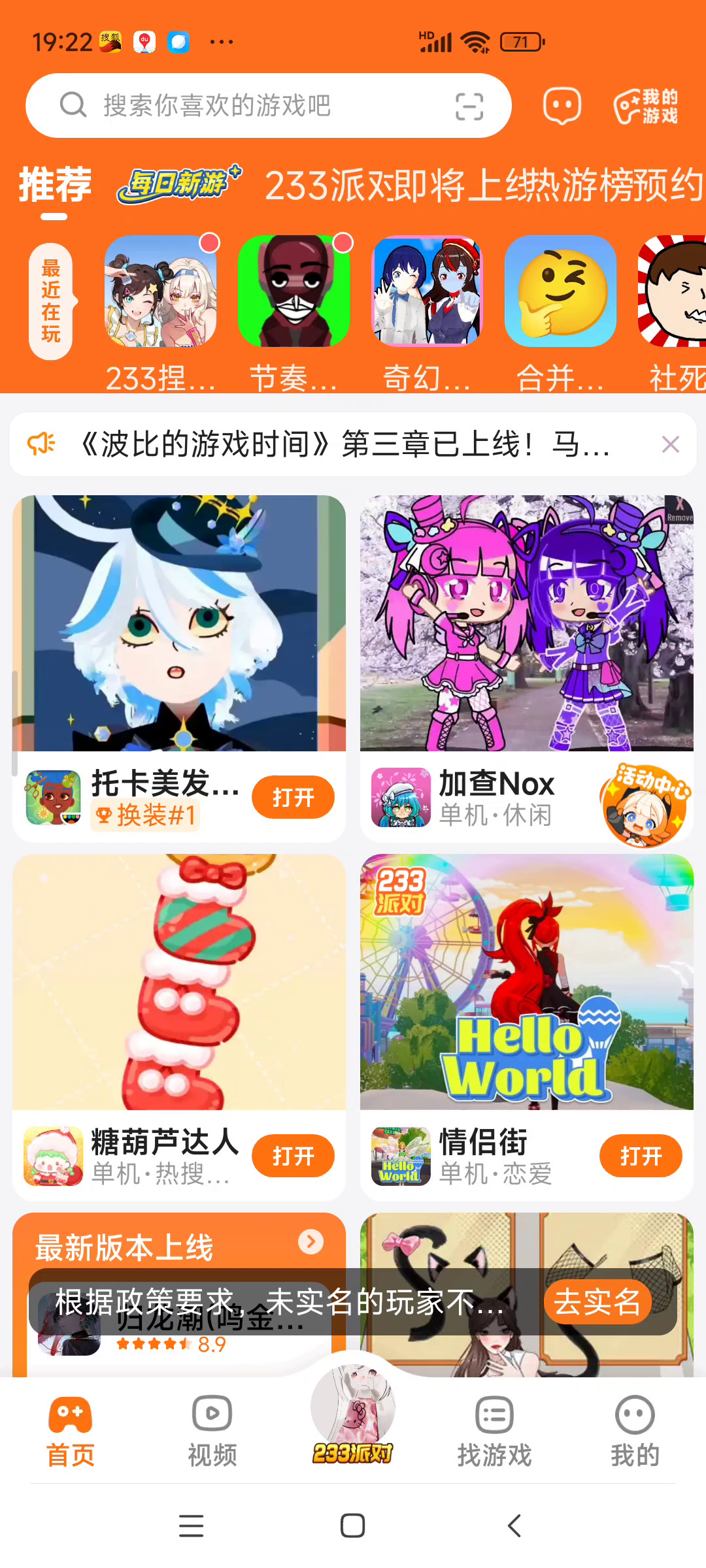The image size is (706, 1568).
Task: Open the scan icon in search bar
Action: [469, 106]
